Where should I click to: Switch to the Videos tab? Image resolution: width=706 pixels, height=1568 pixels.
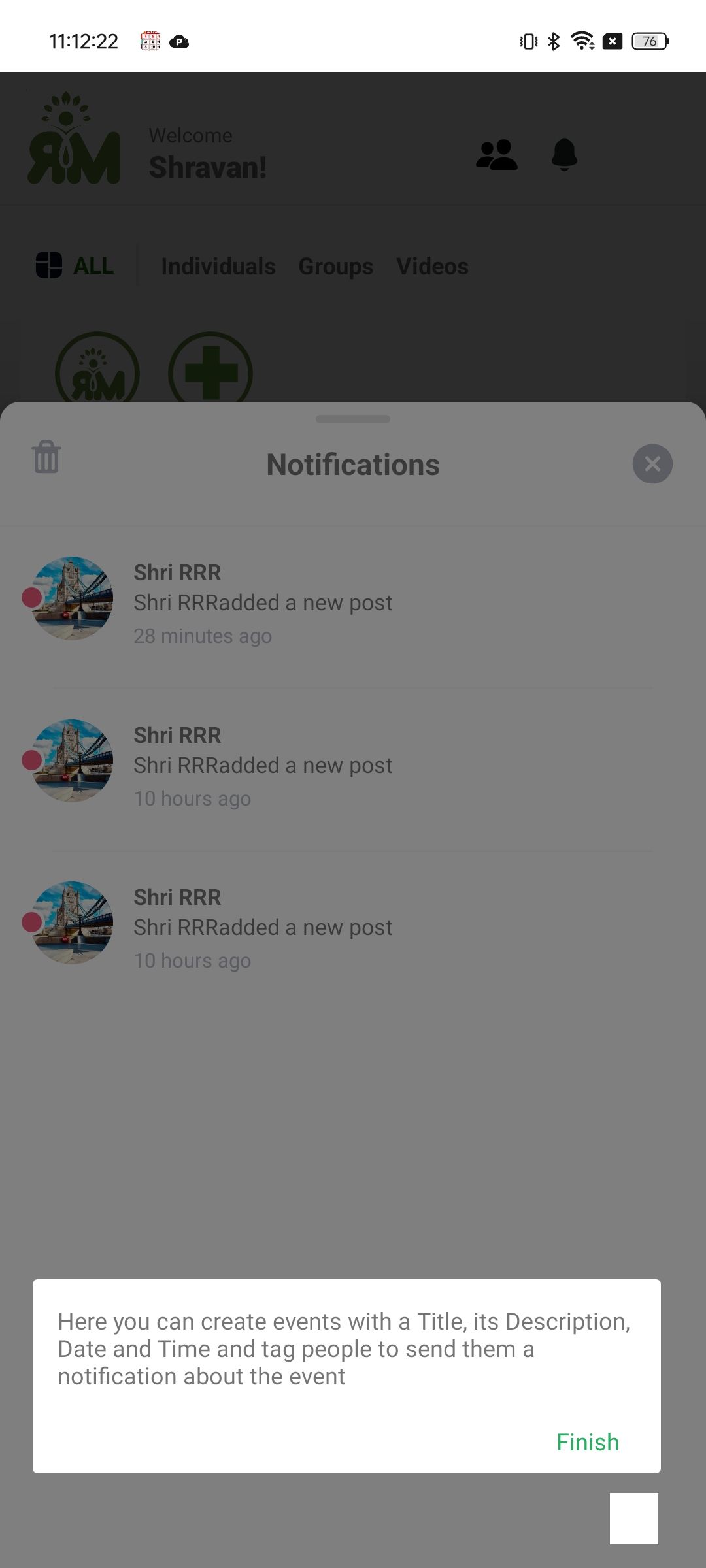coord(432,266)
